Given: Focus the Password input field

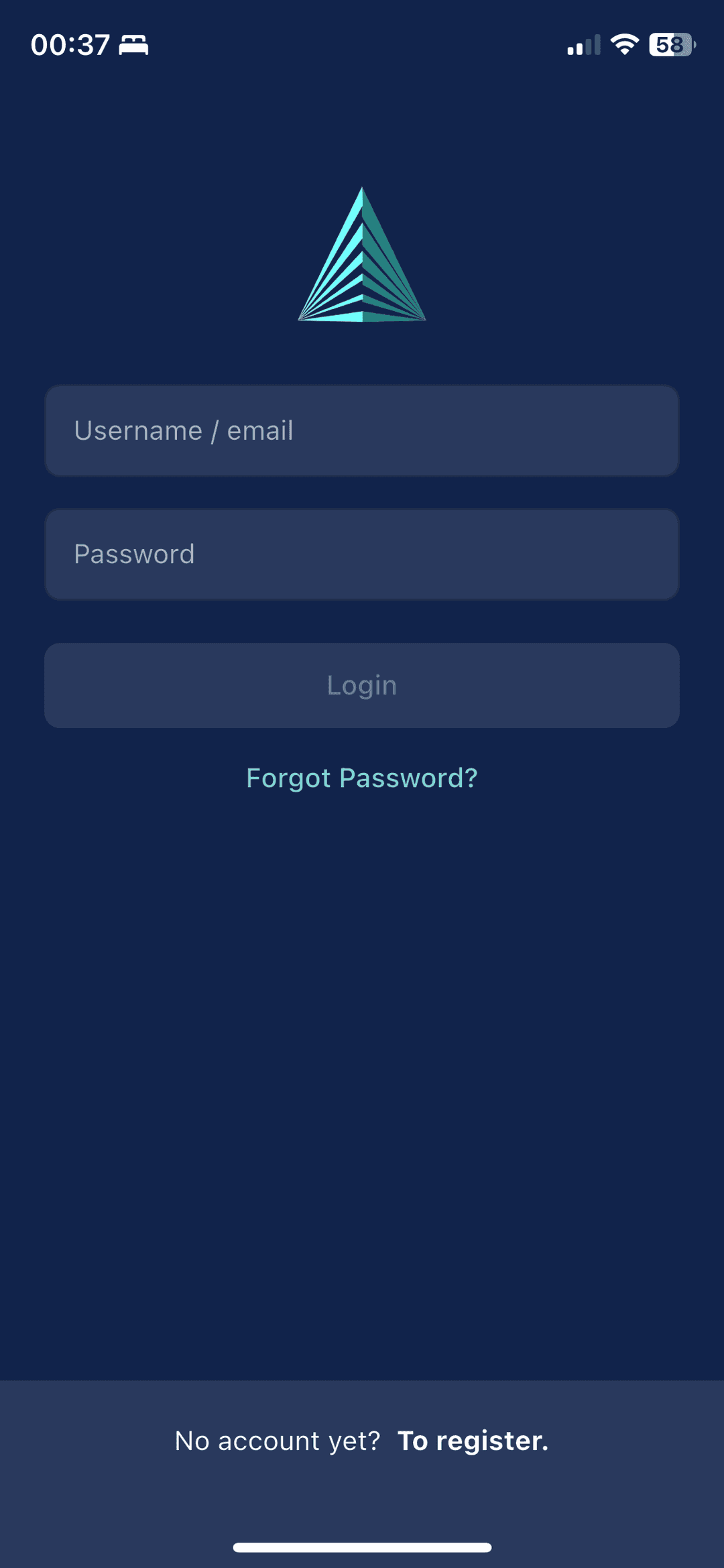Looking at the screenshot, I should [x=362, y=554].
